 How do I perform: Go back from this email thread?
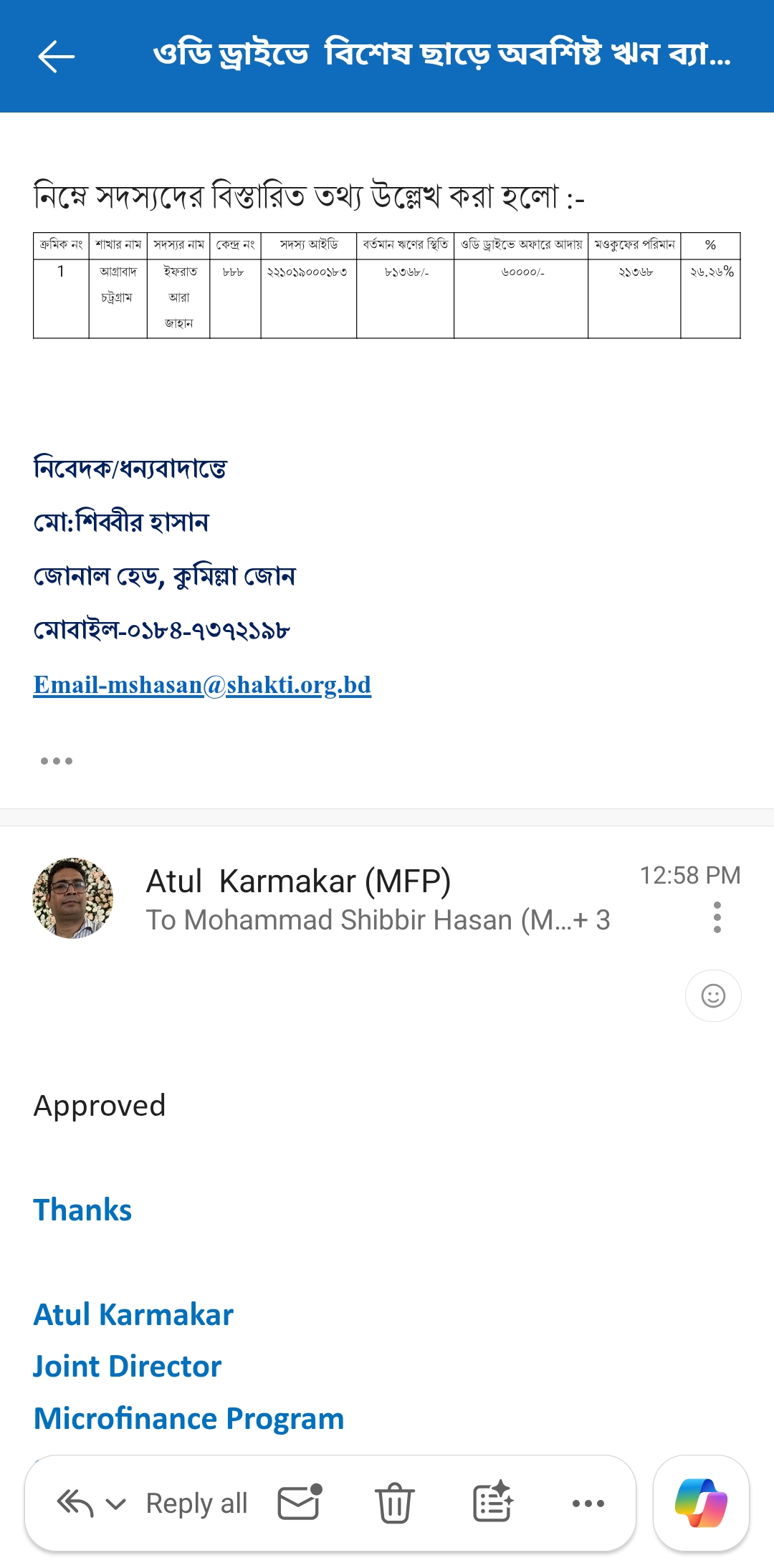(56, 57)
